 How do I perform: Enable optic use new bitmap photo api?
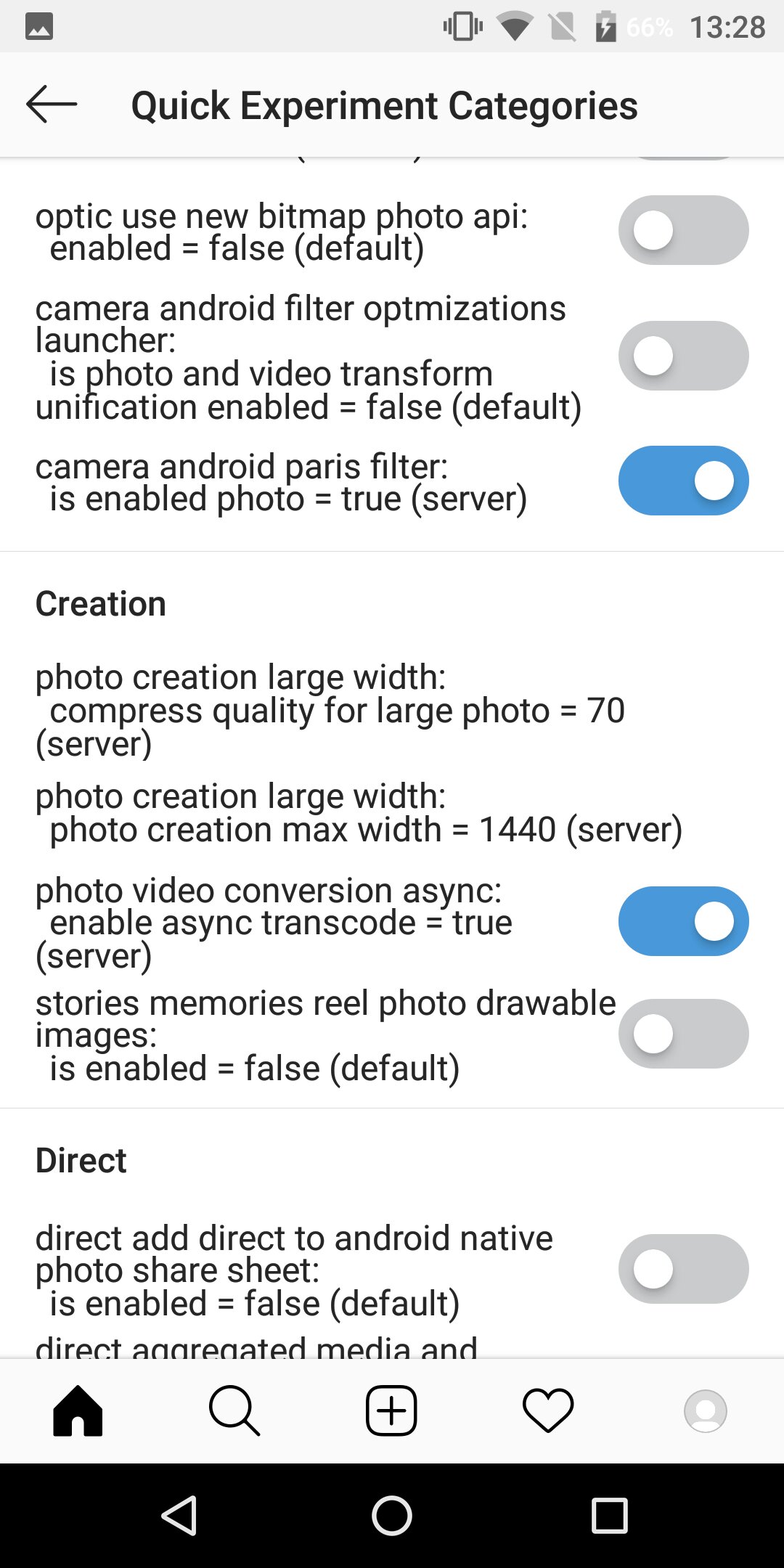point(683,230)
